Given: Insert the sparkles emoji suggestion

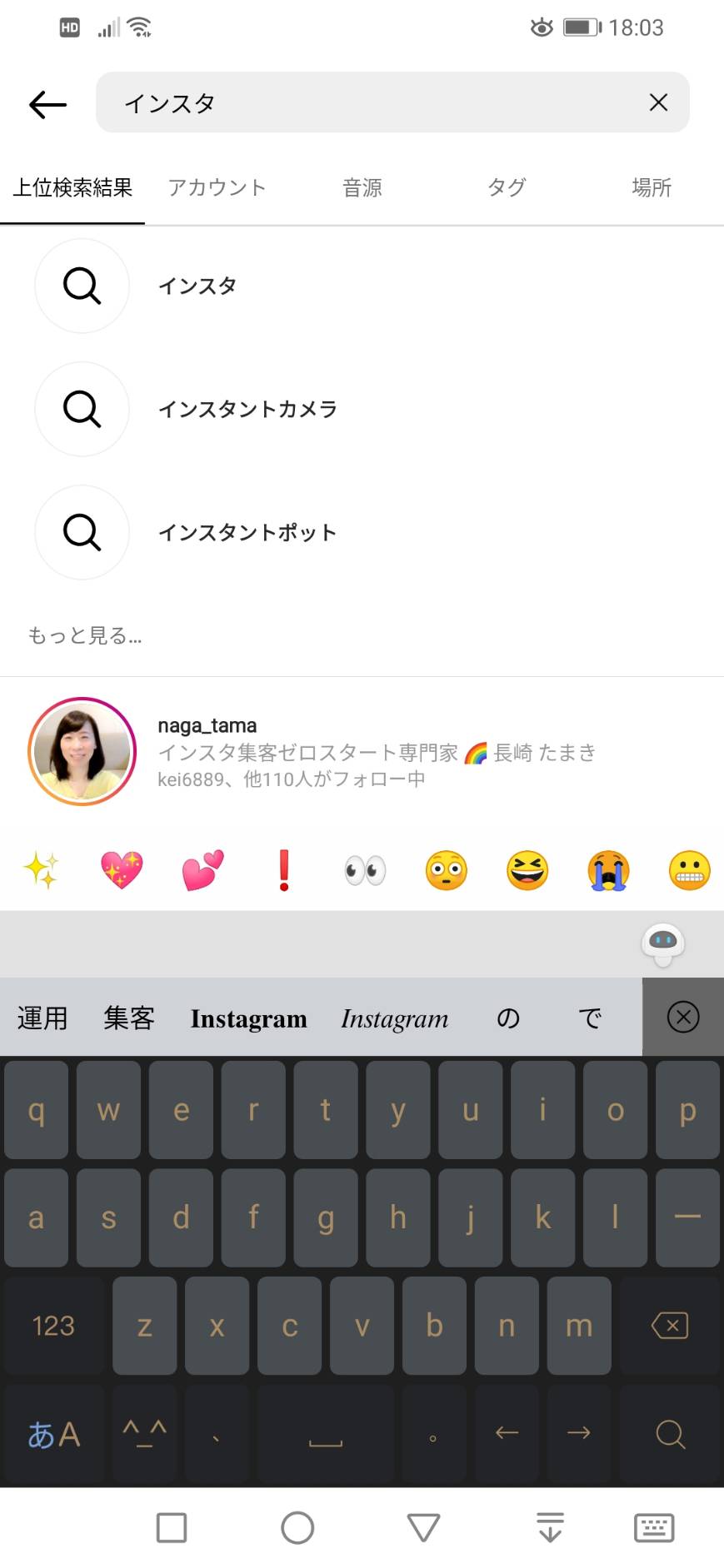Looking at the screenshot, I should (41, 870).
